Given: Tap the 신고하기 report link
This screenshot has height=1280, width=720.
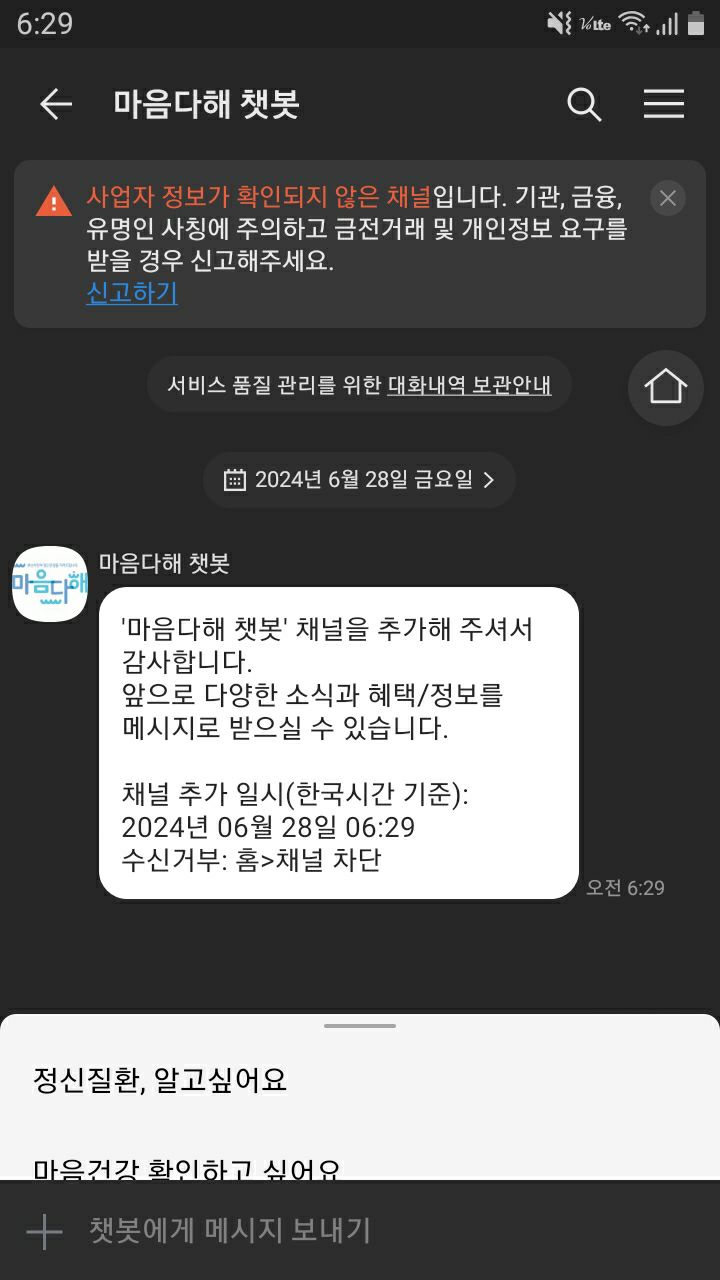Looking at the screenshot, I should [x=131, y=293].
